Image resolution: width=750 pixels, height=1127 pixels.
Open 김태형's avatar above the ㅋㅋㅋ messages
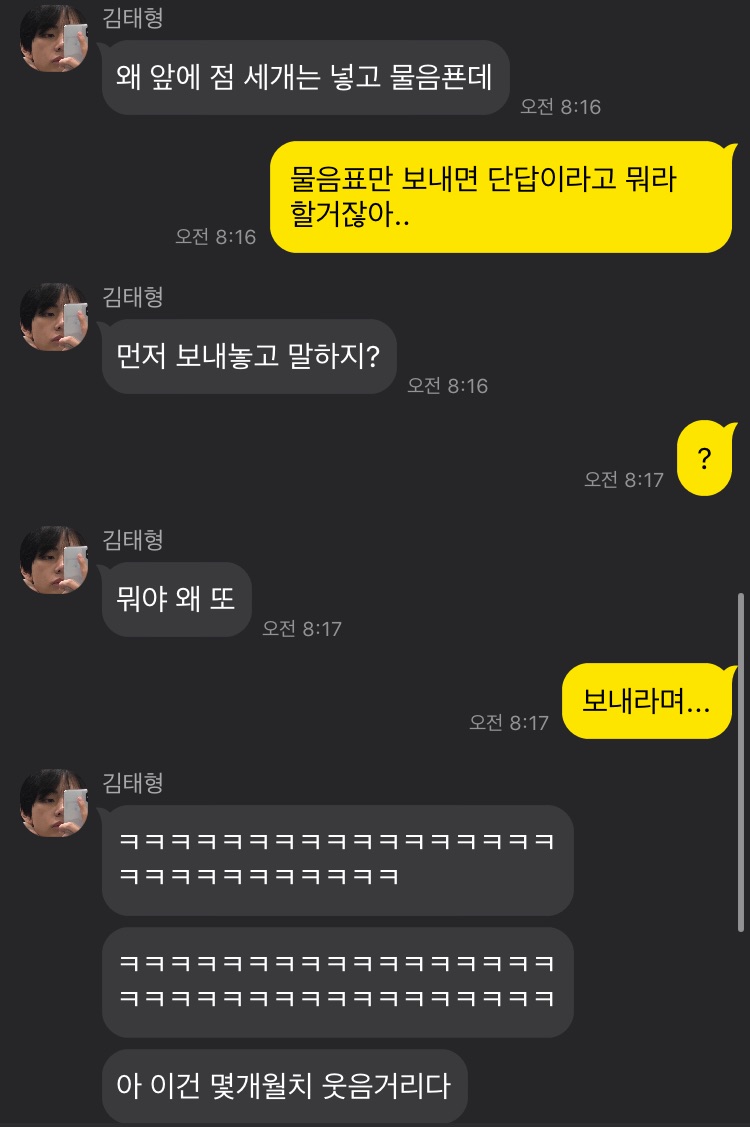pos(54,803)
